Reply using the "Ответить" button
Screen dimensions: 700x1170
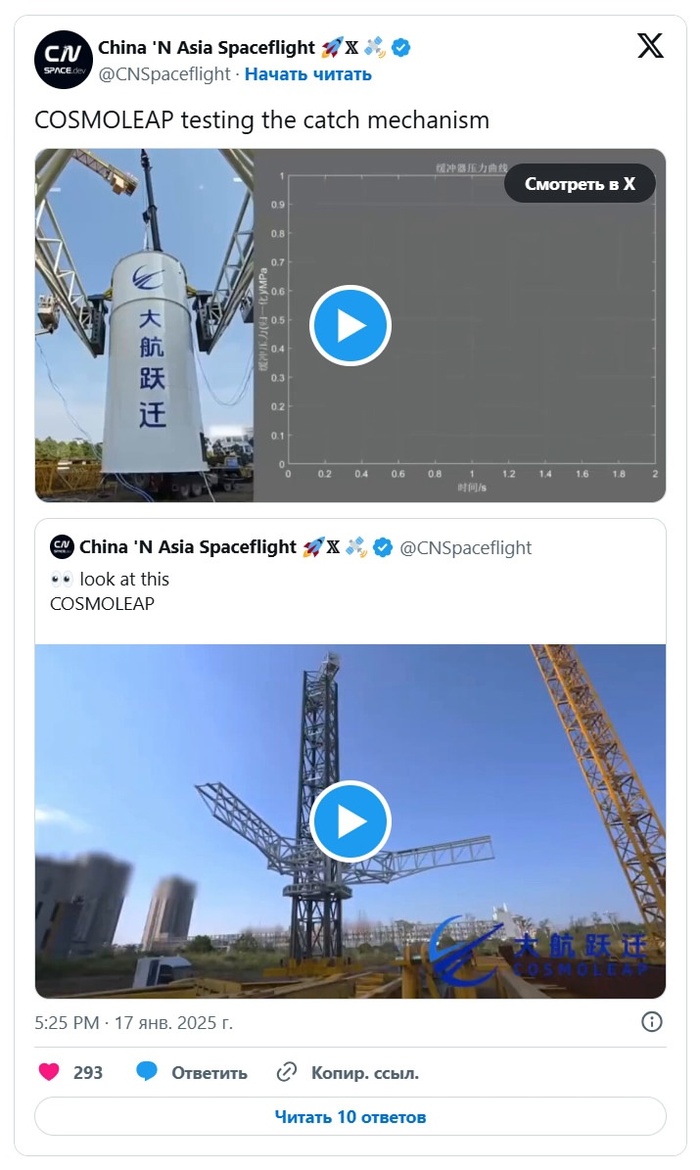point(192,1073)
